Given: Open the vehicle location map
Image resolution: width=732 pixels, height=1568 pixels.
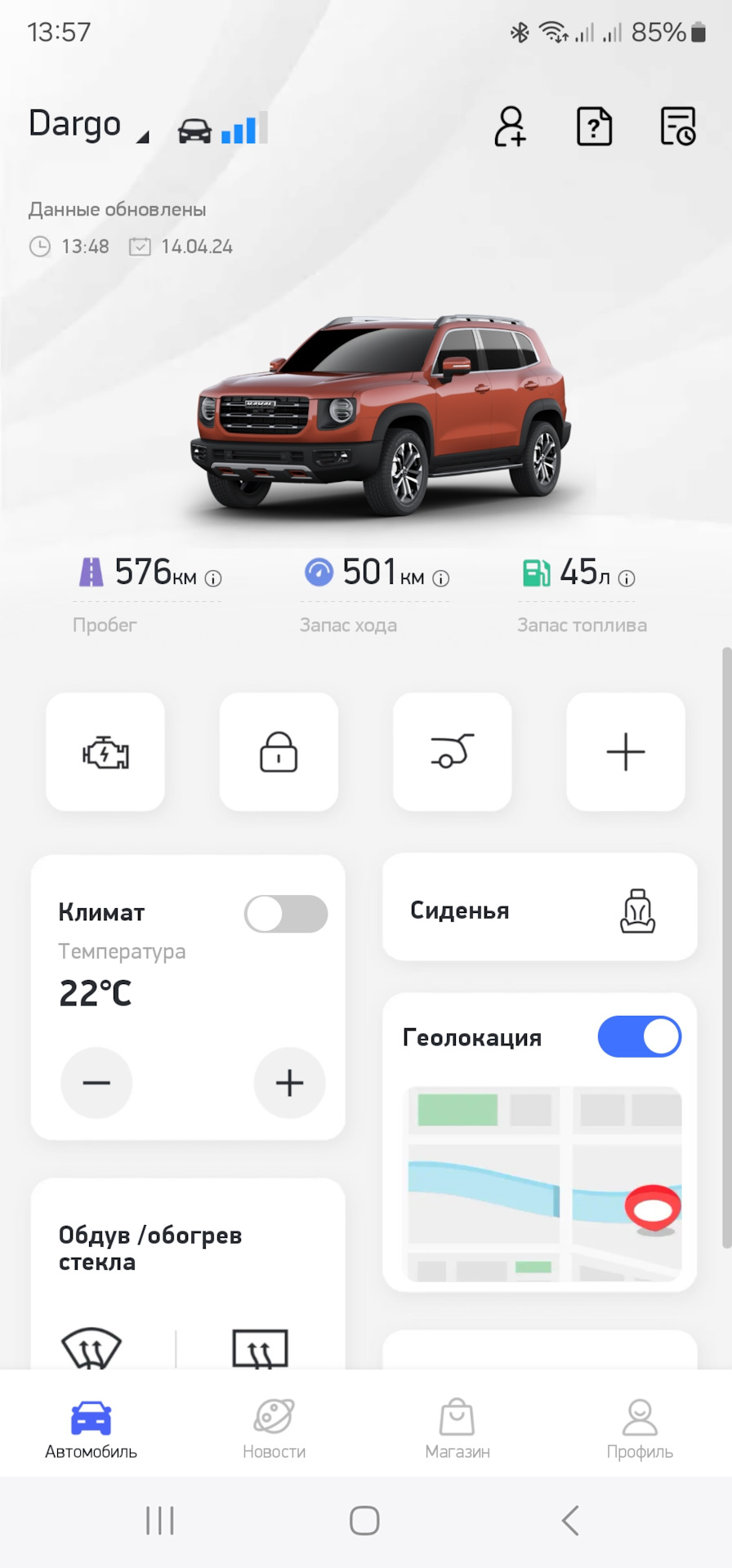Looking at the screenshot, I should [x=543, y=1184].
